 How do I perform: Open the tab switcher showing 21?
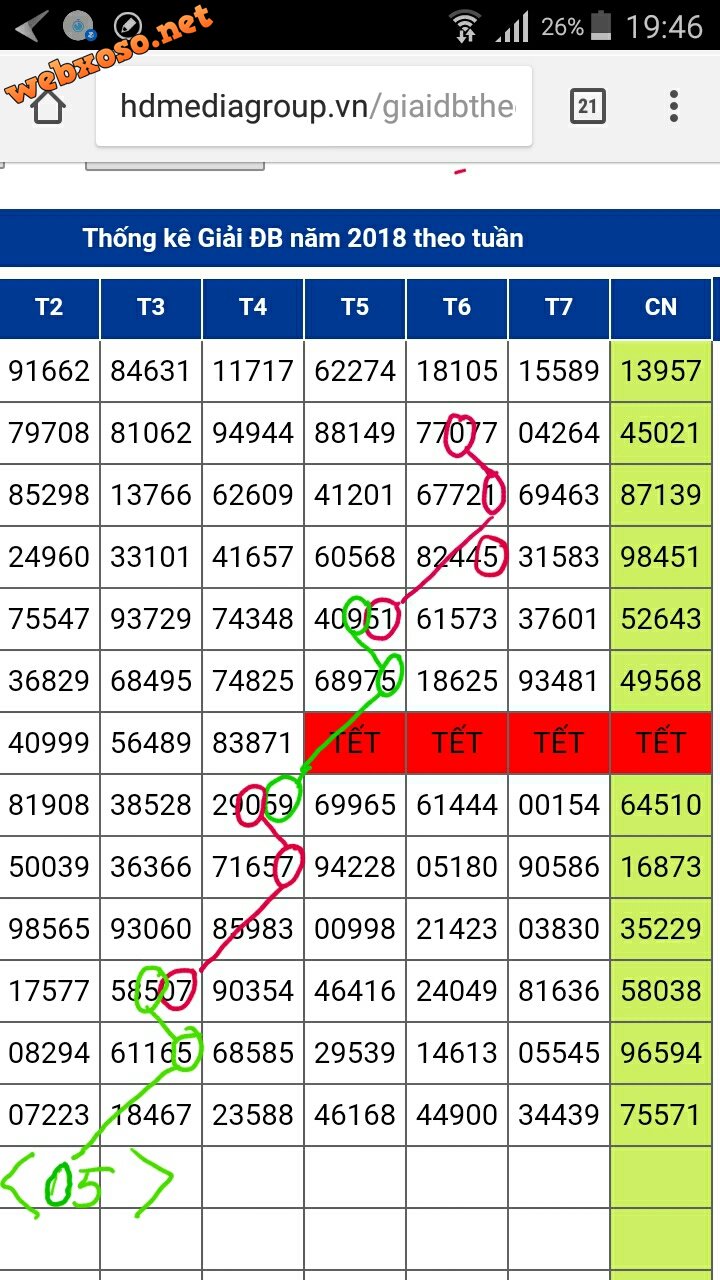(588, 106)
